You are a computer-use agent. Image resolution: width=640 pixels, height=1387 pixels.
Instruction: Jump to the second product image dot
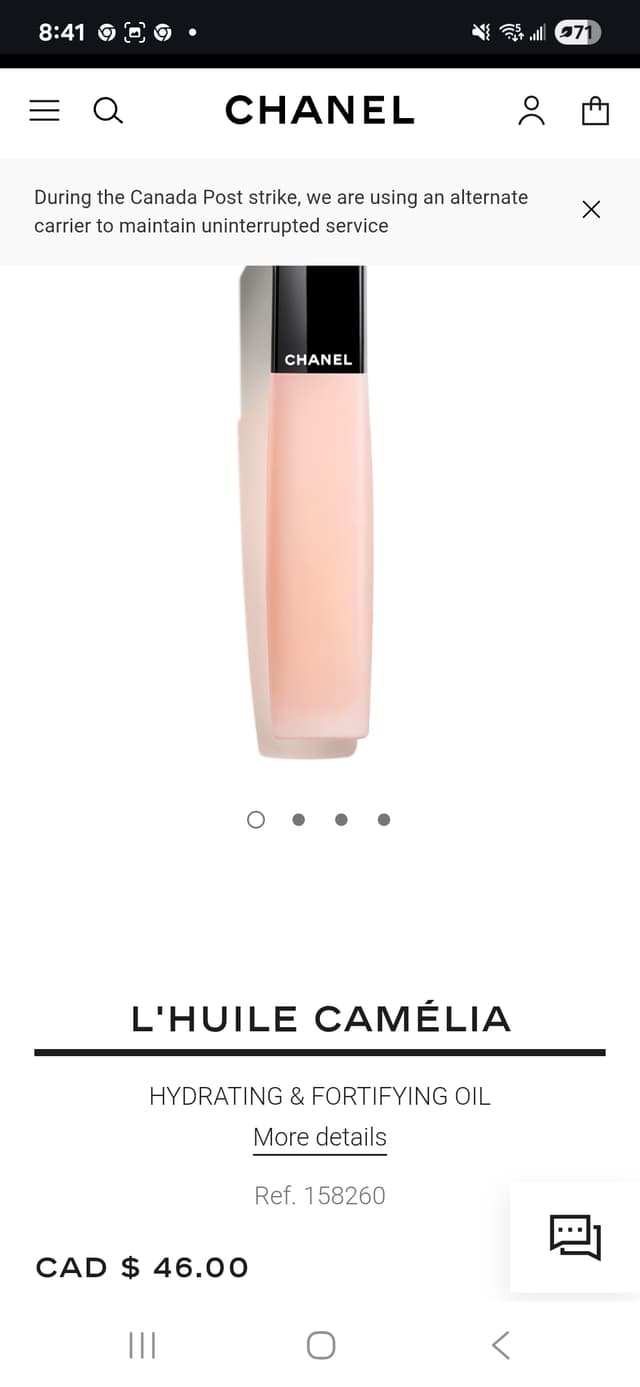tap(298, 819)
